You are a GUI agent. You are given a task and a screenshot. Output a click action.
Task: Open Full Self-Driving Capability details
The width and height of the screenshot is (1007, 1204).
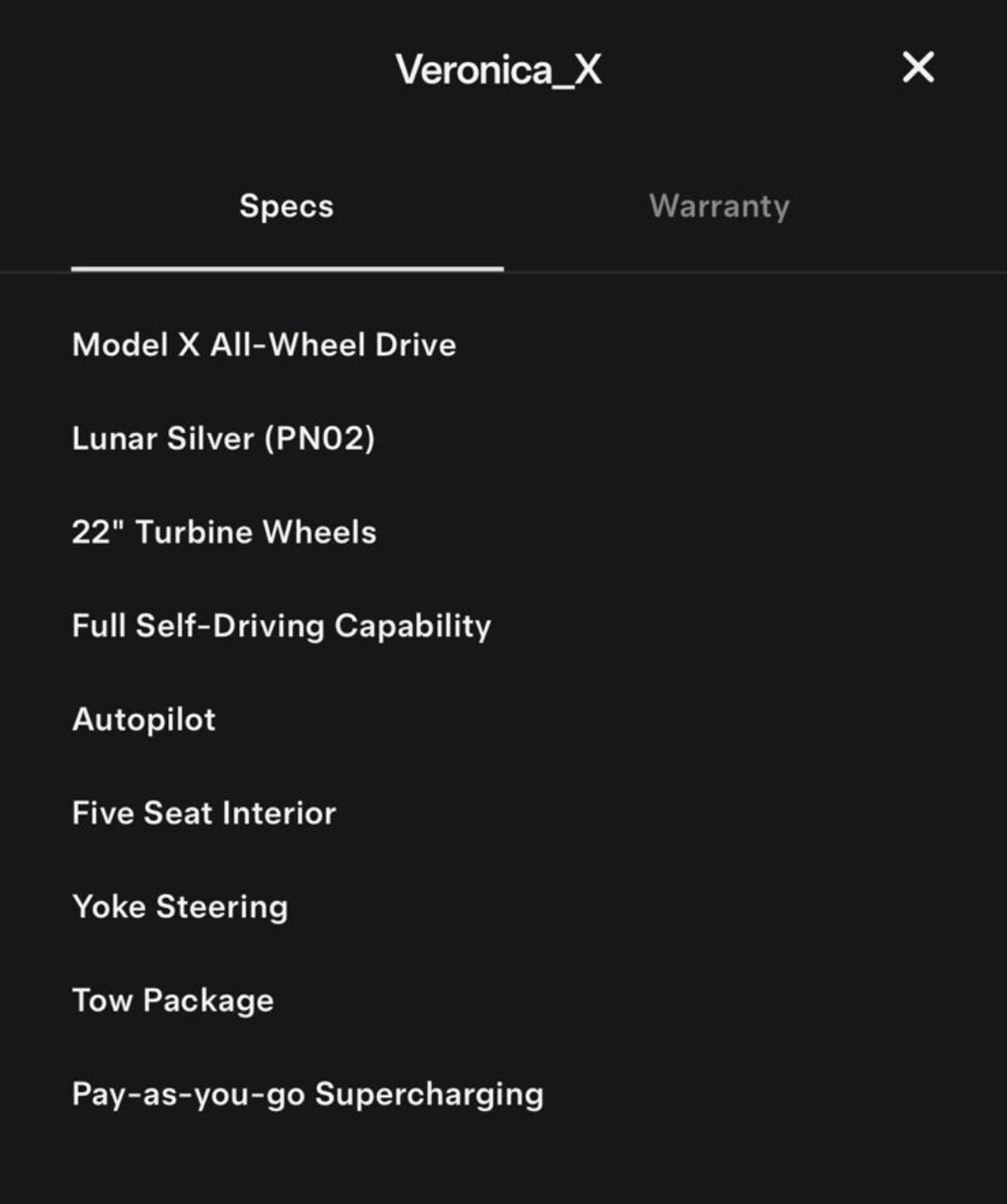(282, 625)
